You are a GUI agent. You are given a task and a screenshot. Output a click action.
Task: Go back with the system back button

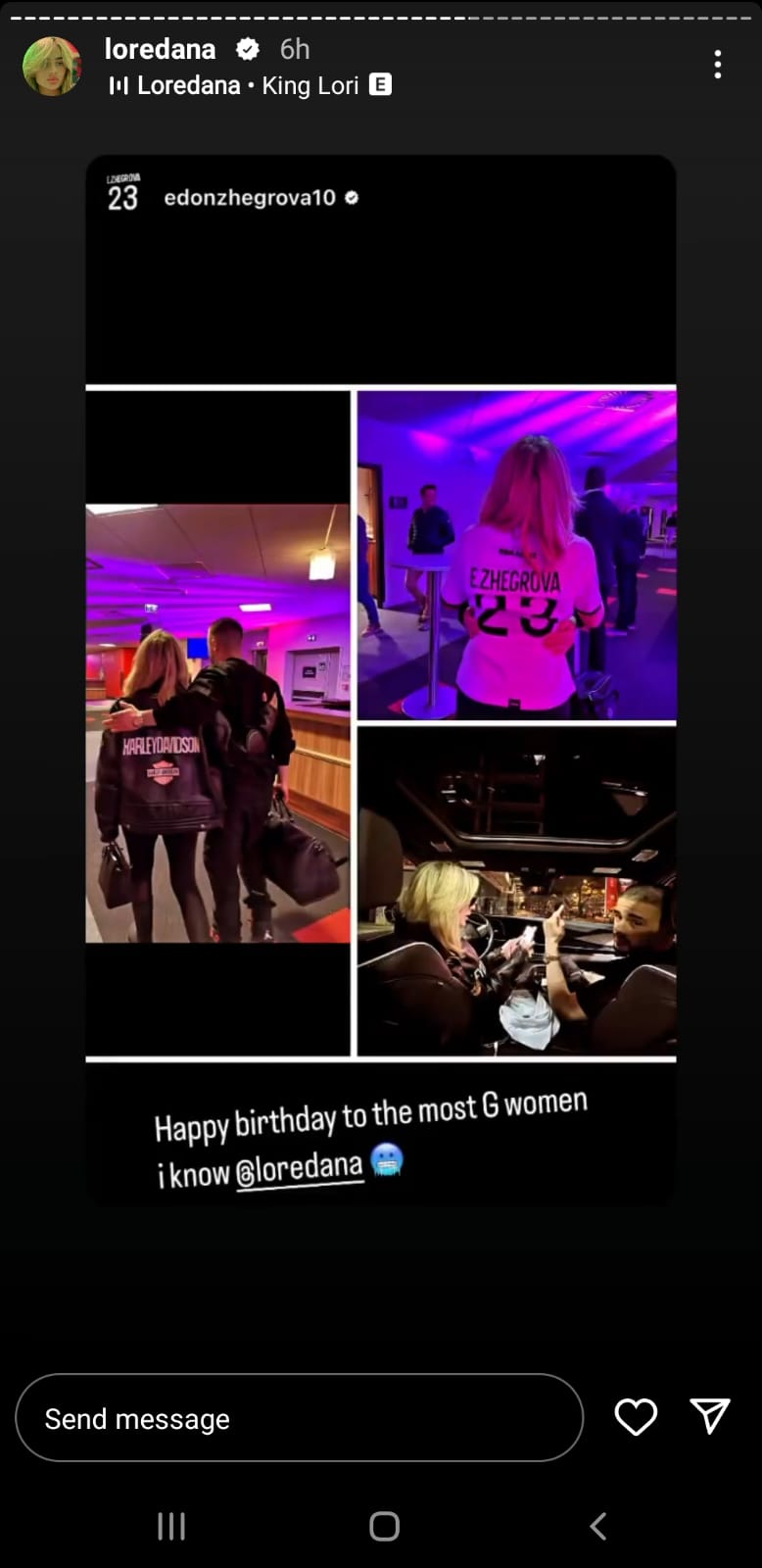tap(598, 1526)
